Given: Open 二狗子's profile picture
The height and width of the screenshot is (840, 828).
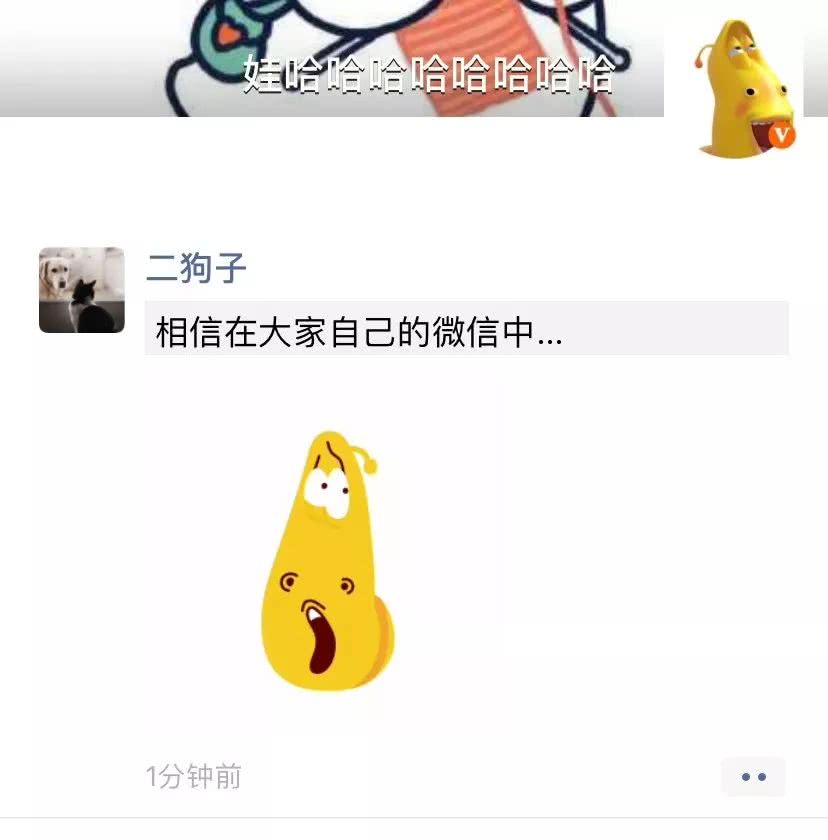Looking at the screenshot, I should coord(82,290).
